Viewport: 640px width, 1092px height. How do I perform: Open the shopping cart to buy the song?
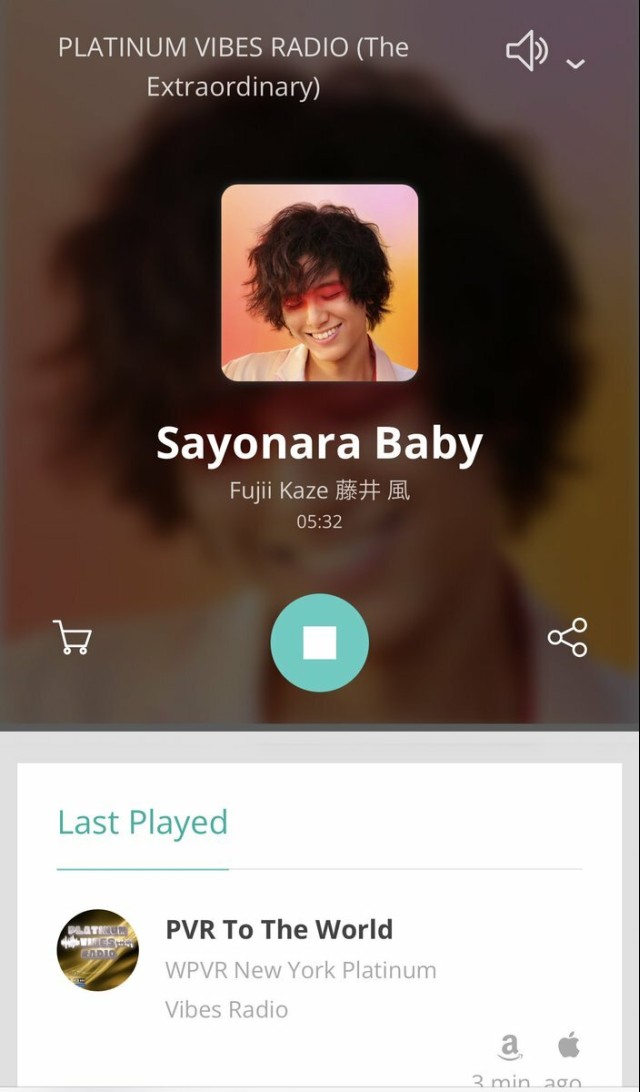point(72,637)
